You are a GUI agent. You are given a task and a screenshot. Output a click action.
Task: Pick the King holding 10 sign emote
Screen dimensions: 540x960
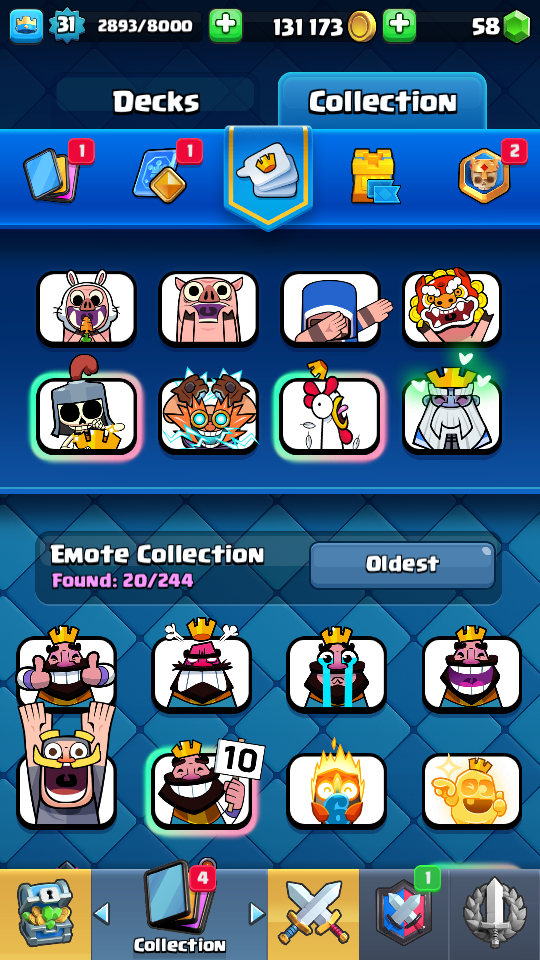(203, 787)
